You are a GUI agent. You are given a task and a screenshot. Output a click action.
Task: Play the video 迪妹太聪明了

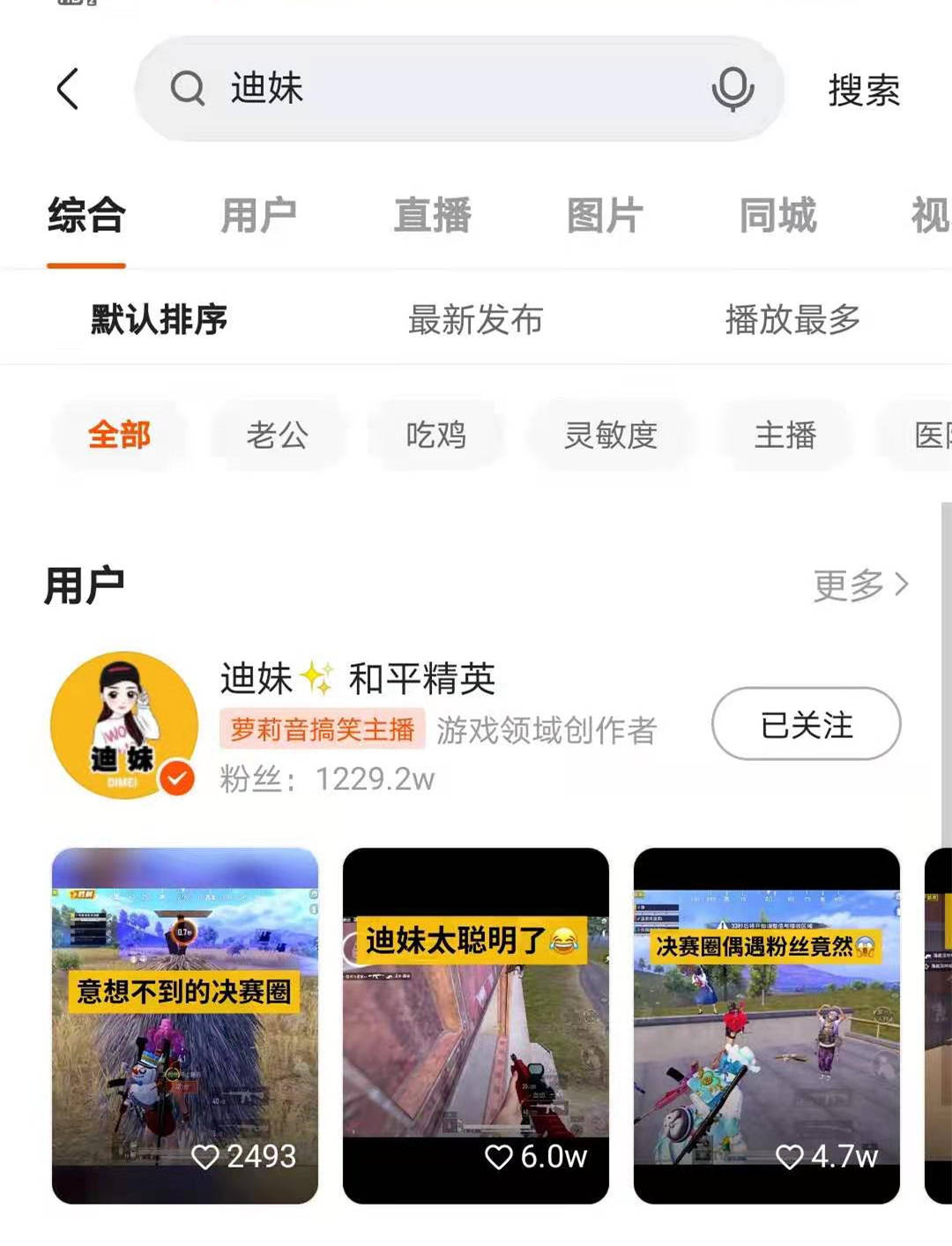pyautogui.click(x=476, y=1025)
